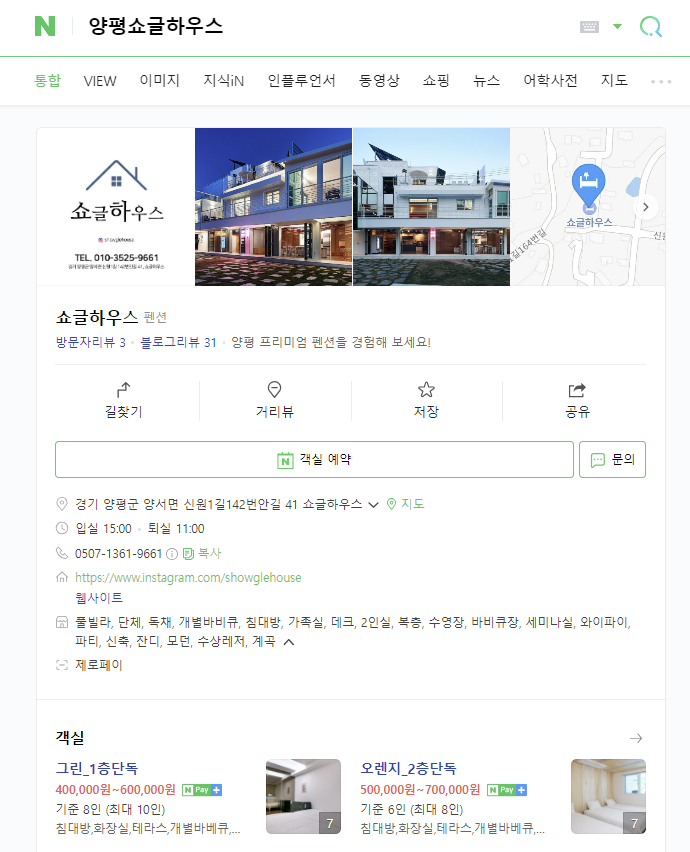Tap 객실 예약 to book a room
This screenshot has width=690, height=852.
pos(314,460)
